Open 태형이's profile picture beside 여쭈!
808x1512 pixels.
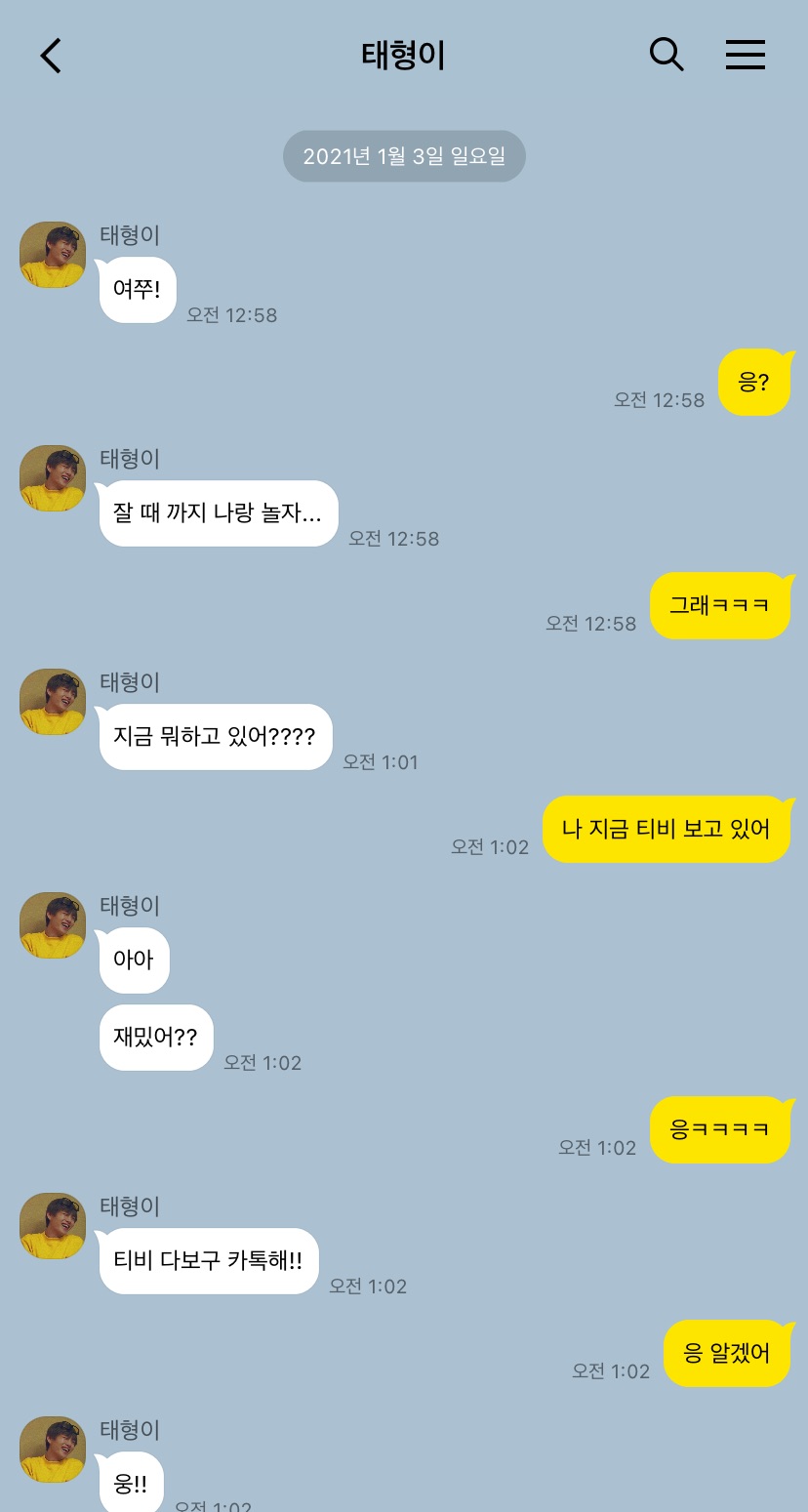pyautogui.click(x=53, y=255)
